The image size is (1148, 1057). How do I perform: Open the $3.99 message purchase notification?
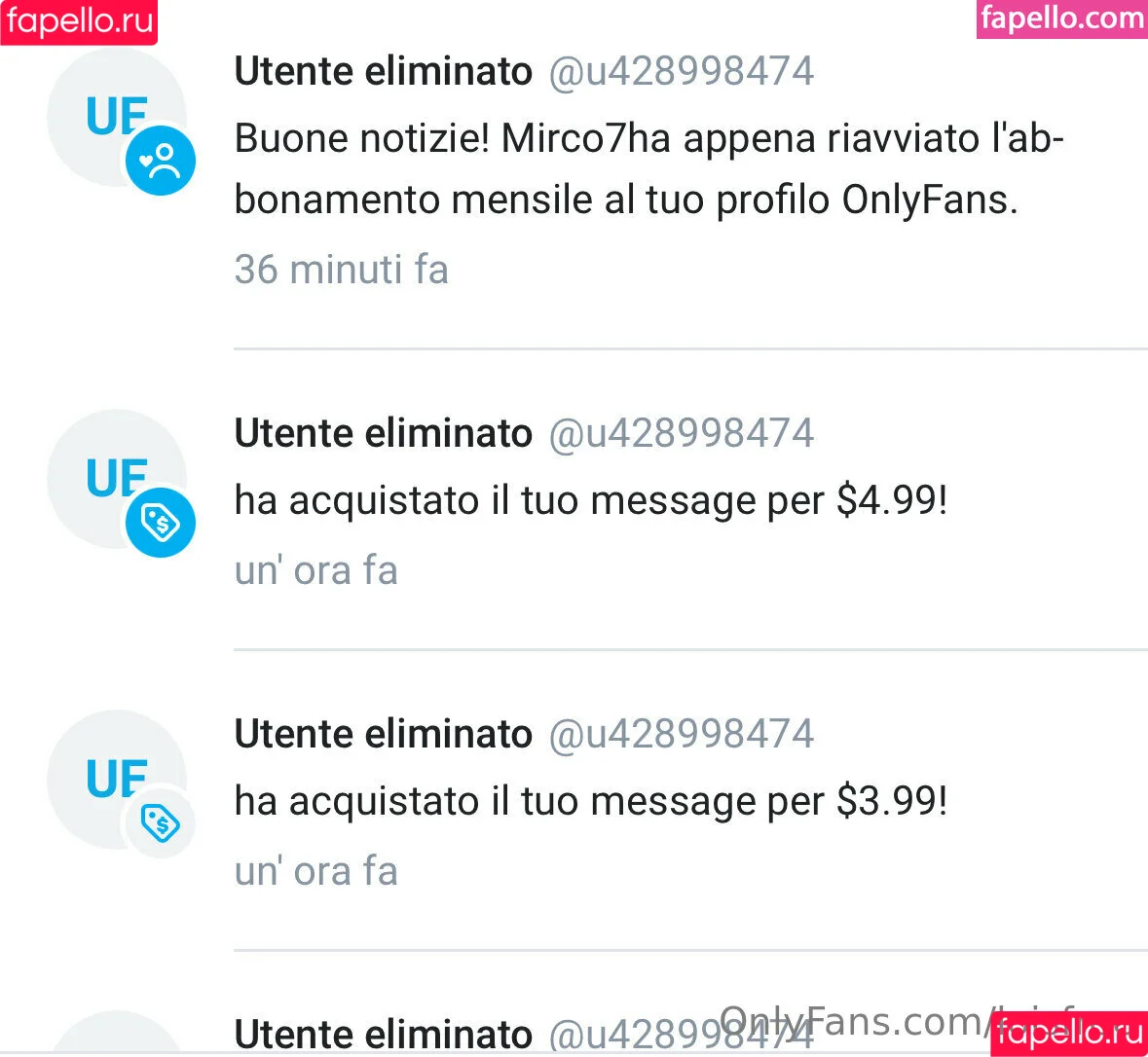[590, 801]
